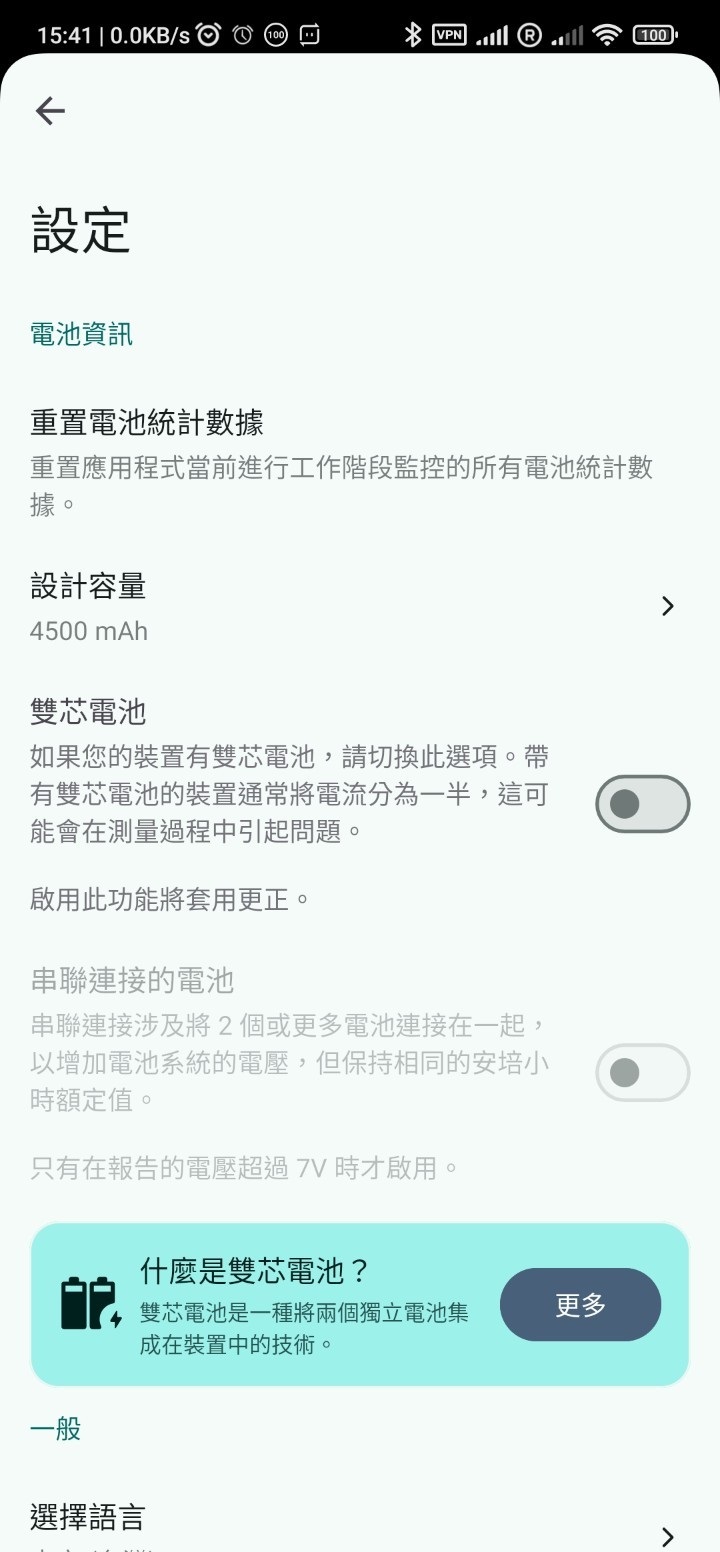Image resolution: width=720 pixels, height=1552 pixels.
Task: Expand 設計容量 using its chevron
Action: click(x=667, y=606)
